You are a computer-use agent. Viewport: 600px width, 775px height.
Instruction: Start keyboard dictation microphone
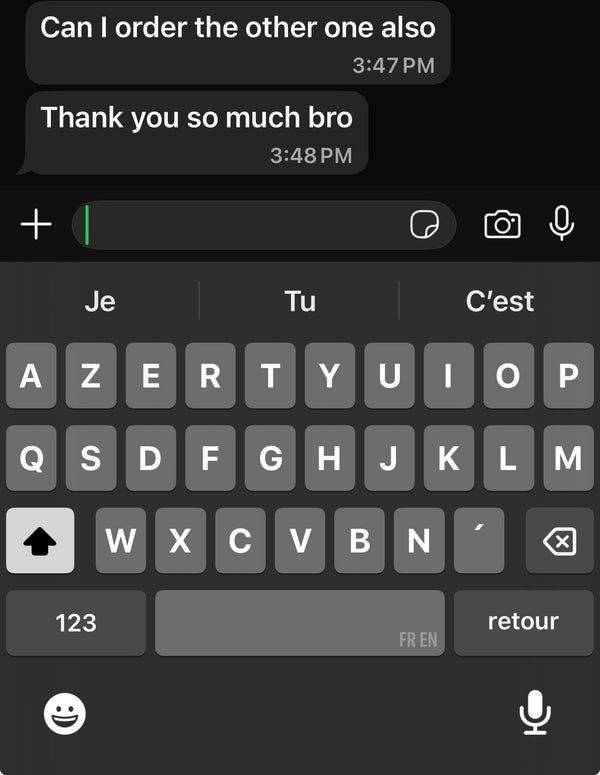click(x=535, y=713)
